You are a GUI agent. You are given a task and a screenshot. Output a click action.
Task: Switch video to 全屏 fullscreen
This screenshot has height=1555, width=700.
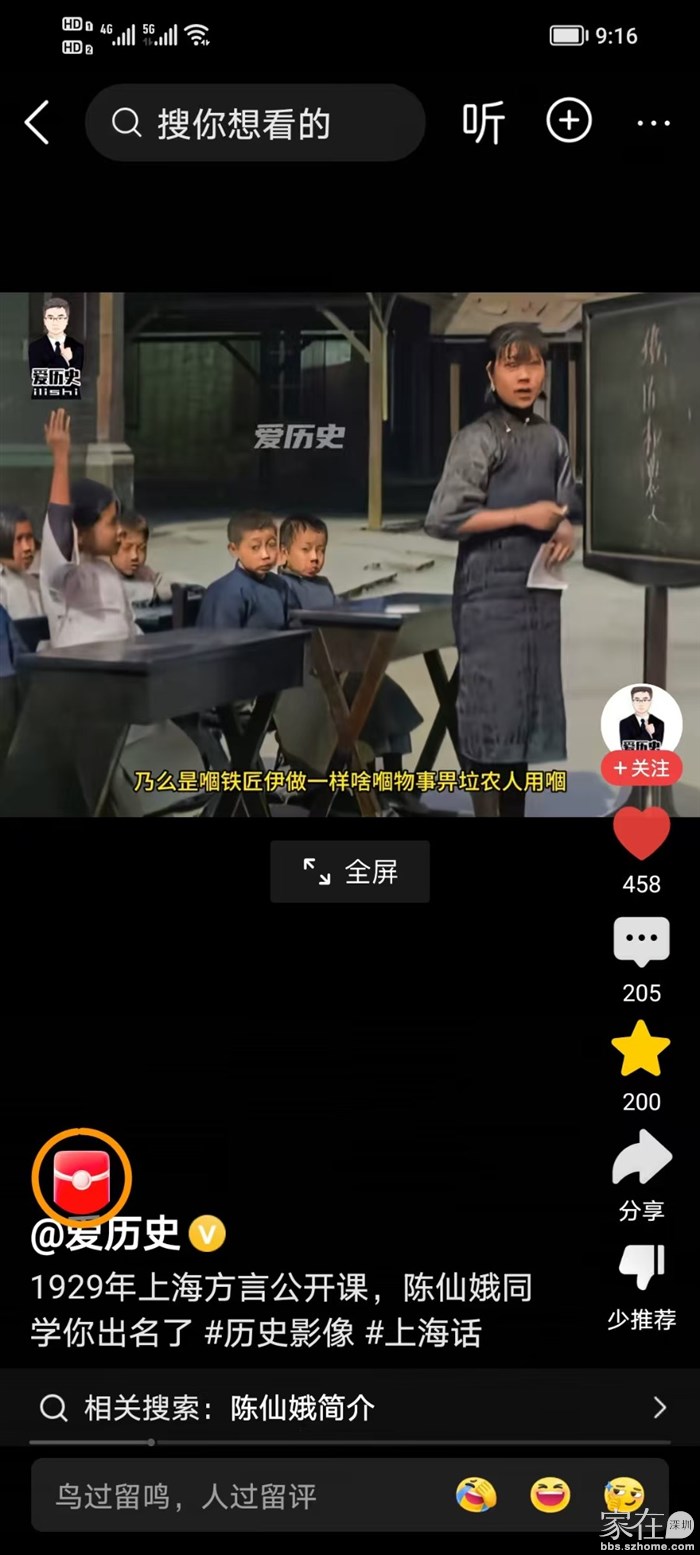(350, 872)
